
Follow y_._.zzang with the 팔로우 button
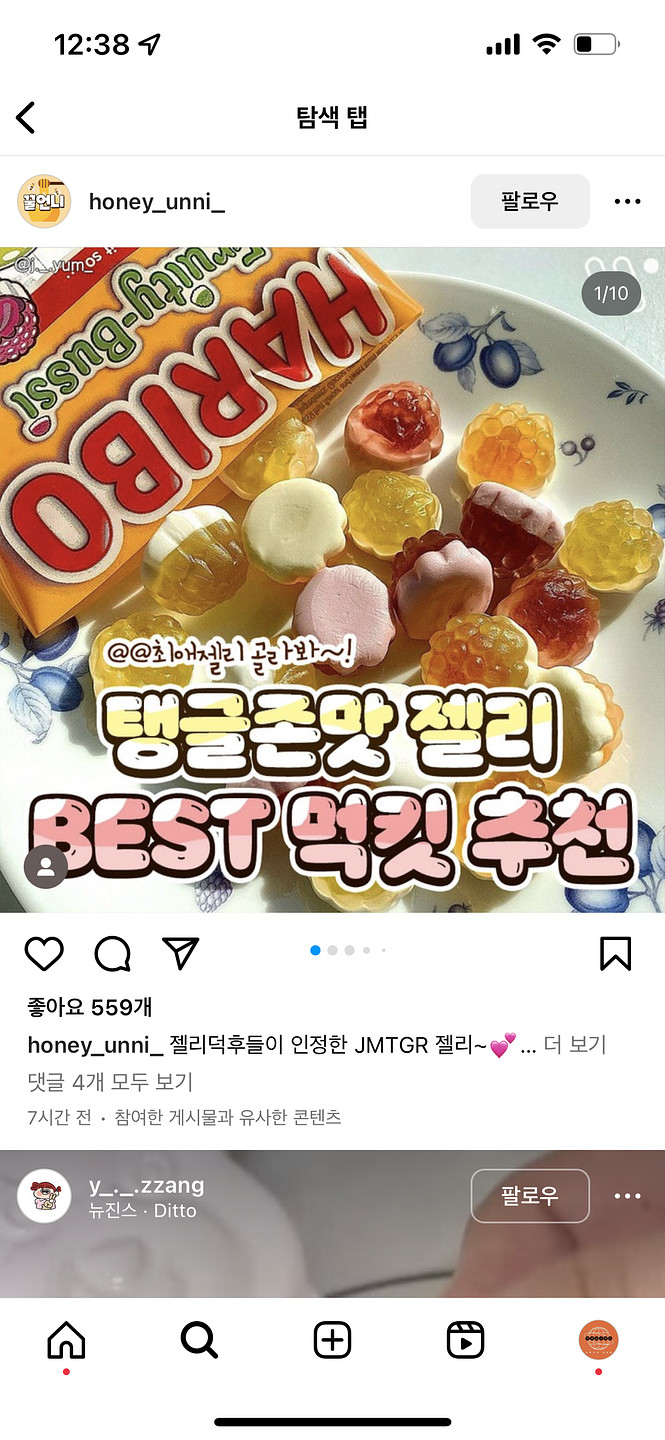click(x=529, y=1195)
